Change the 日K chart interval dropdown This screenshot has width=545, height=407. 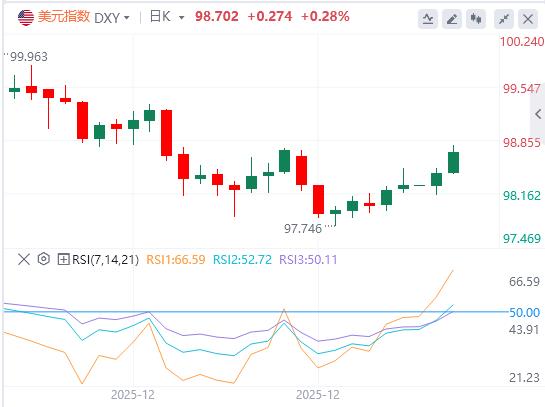pos(167,17)
